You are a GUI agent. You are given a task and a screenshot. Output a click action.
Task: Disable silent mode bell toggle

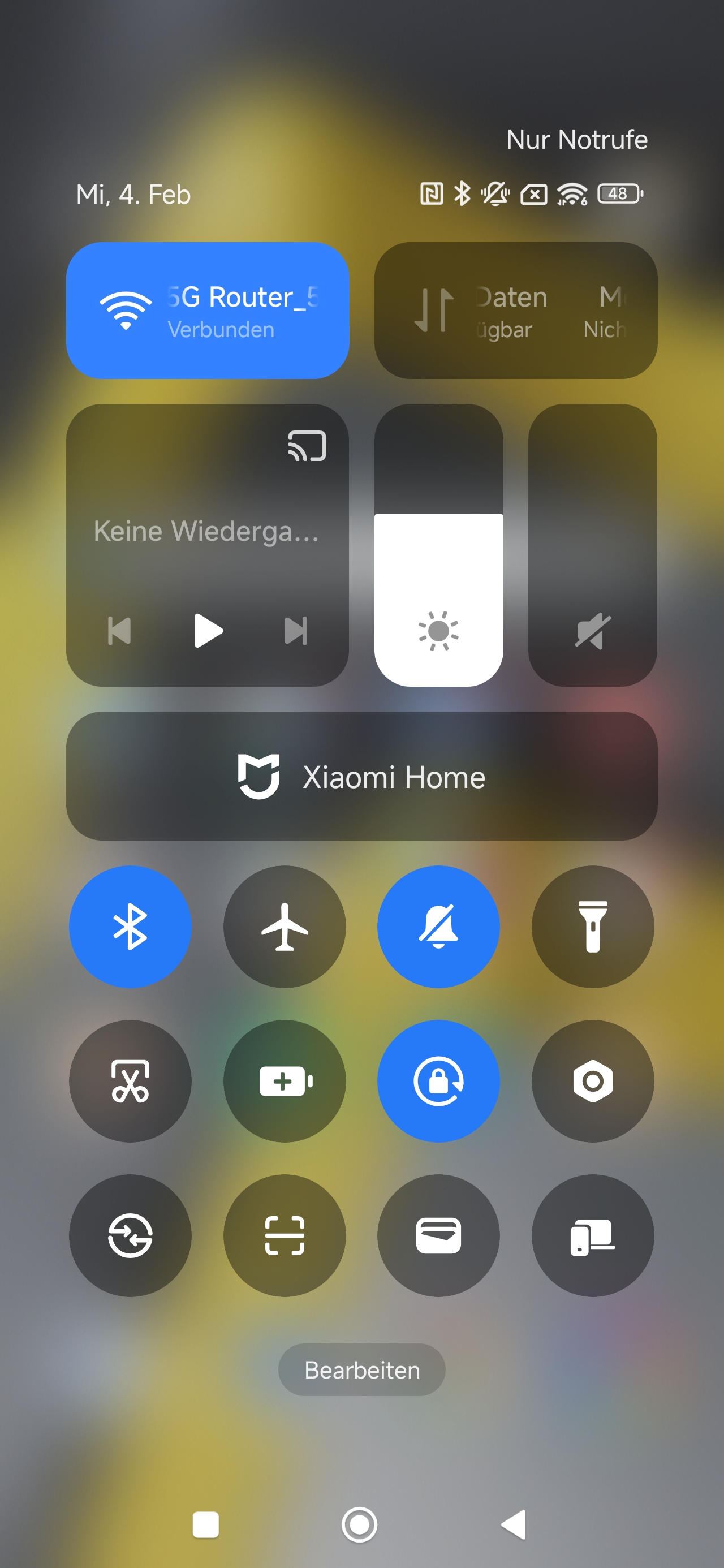coord(438,927)
